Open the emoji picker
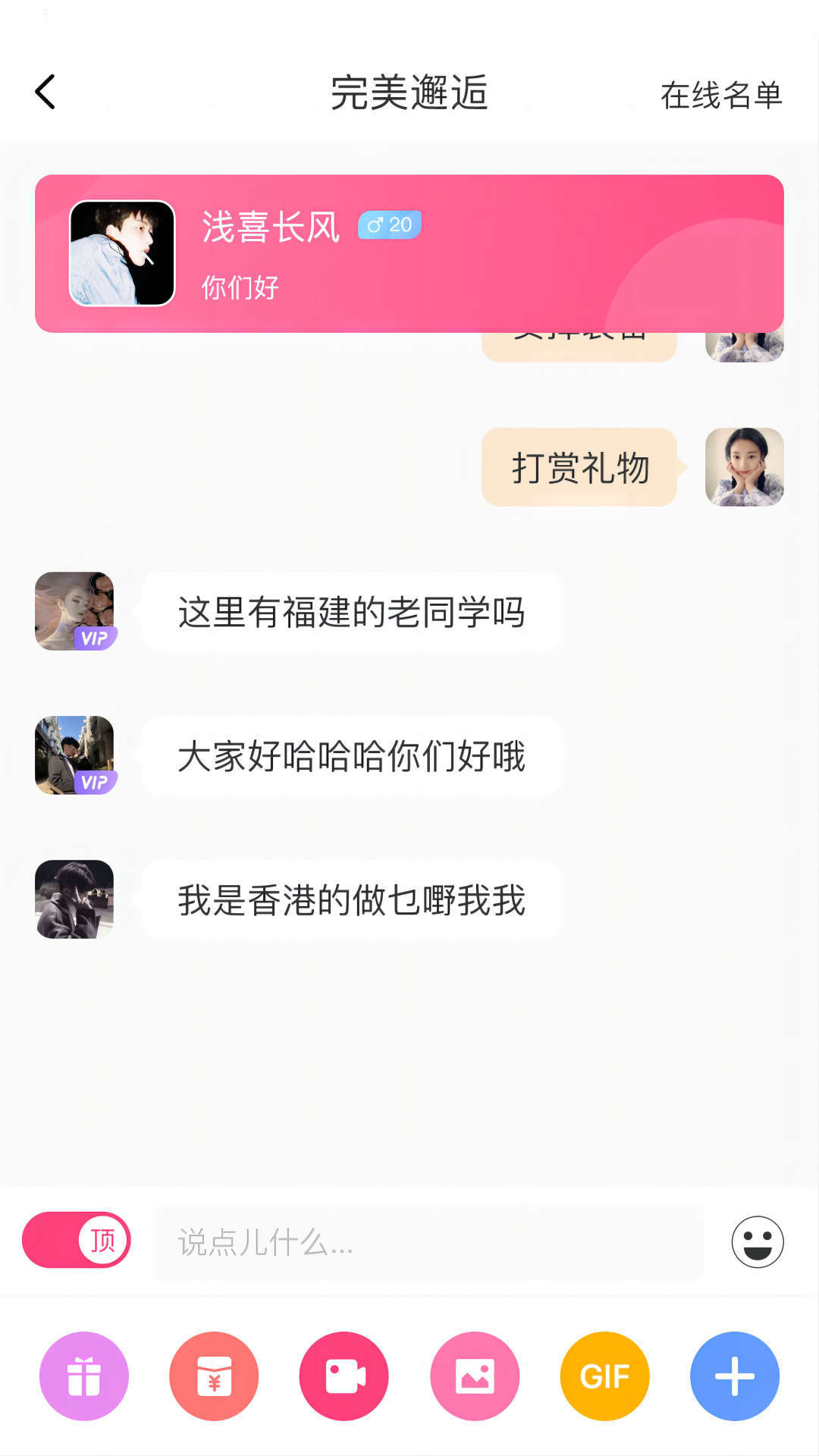The height and width of the screenshot is (1456, 819). point(757,1242)
